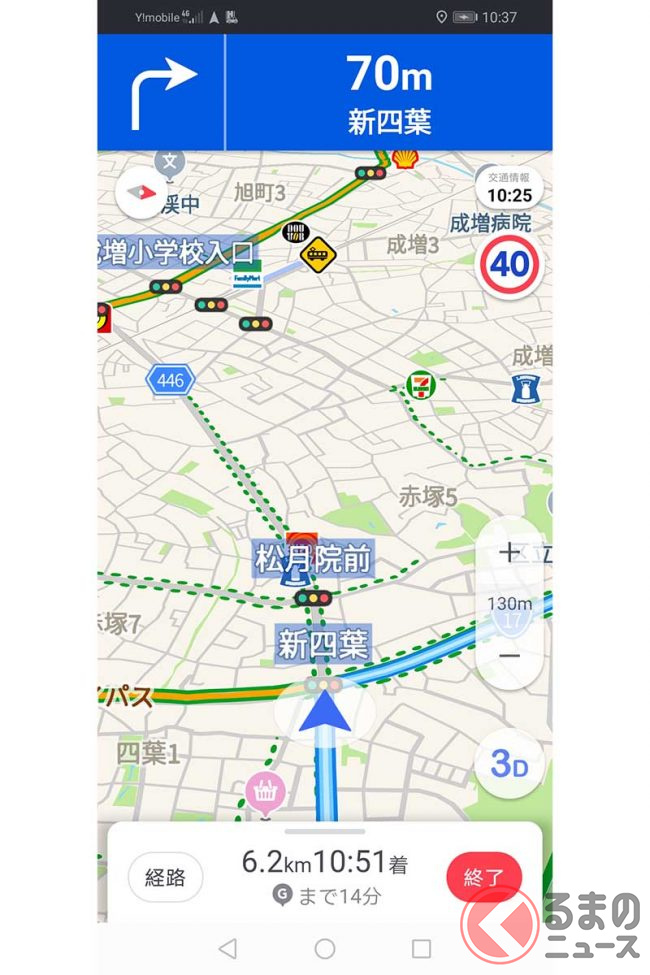
Task: Expand the bottom panel using its handle
Action: coord(324,831)
